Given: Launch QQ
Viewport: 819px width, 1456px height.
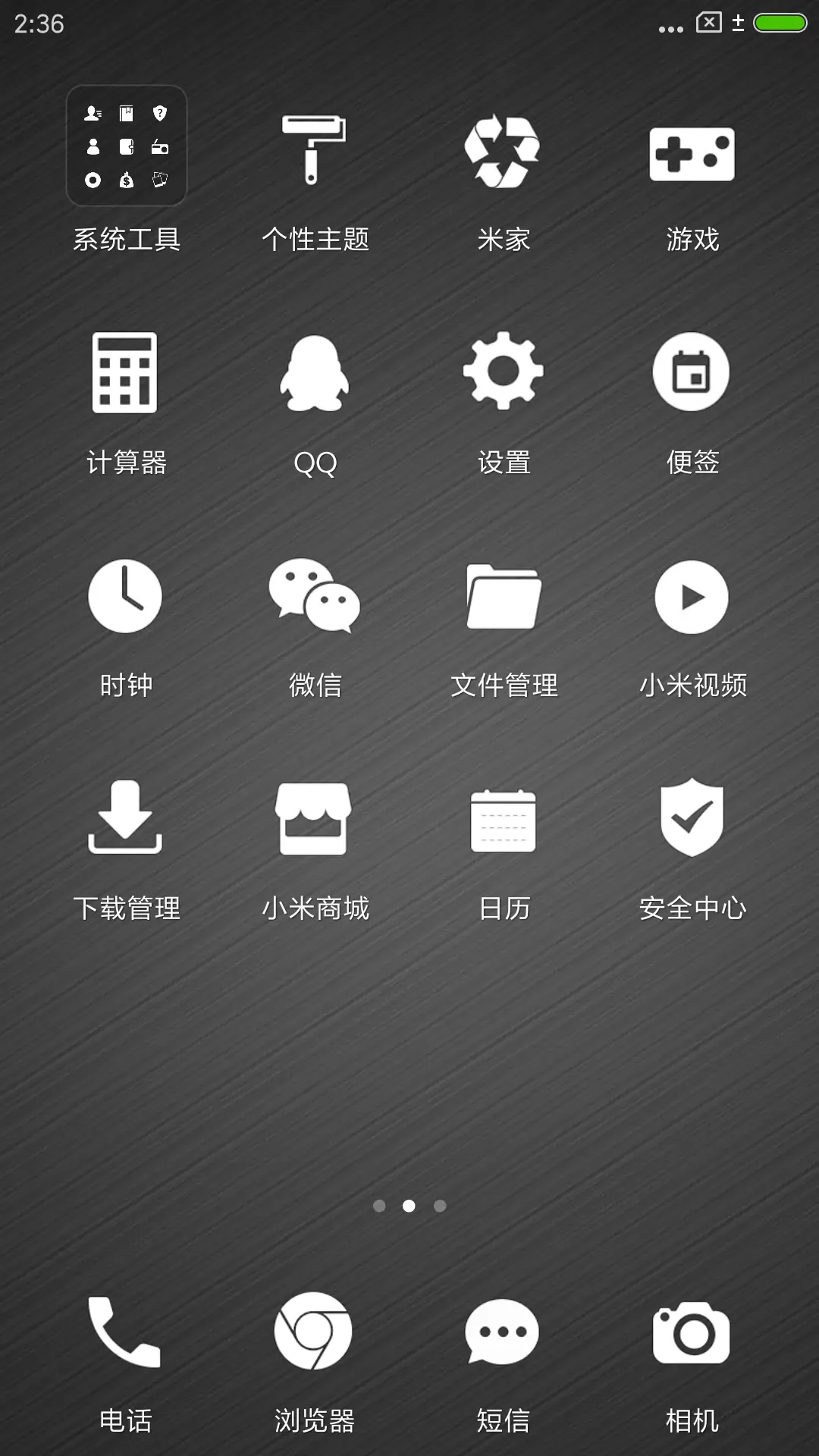Looking at the screenshot, I should (x=314, y=372).
